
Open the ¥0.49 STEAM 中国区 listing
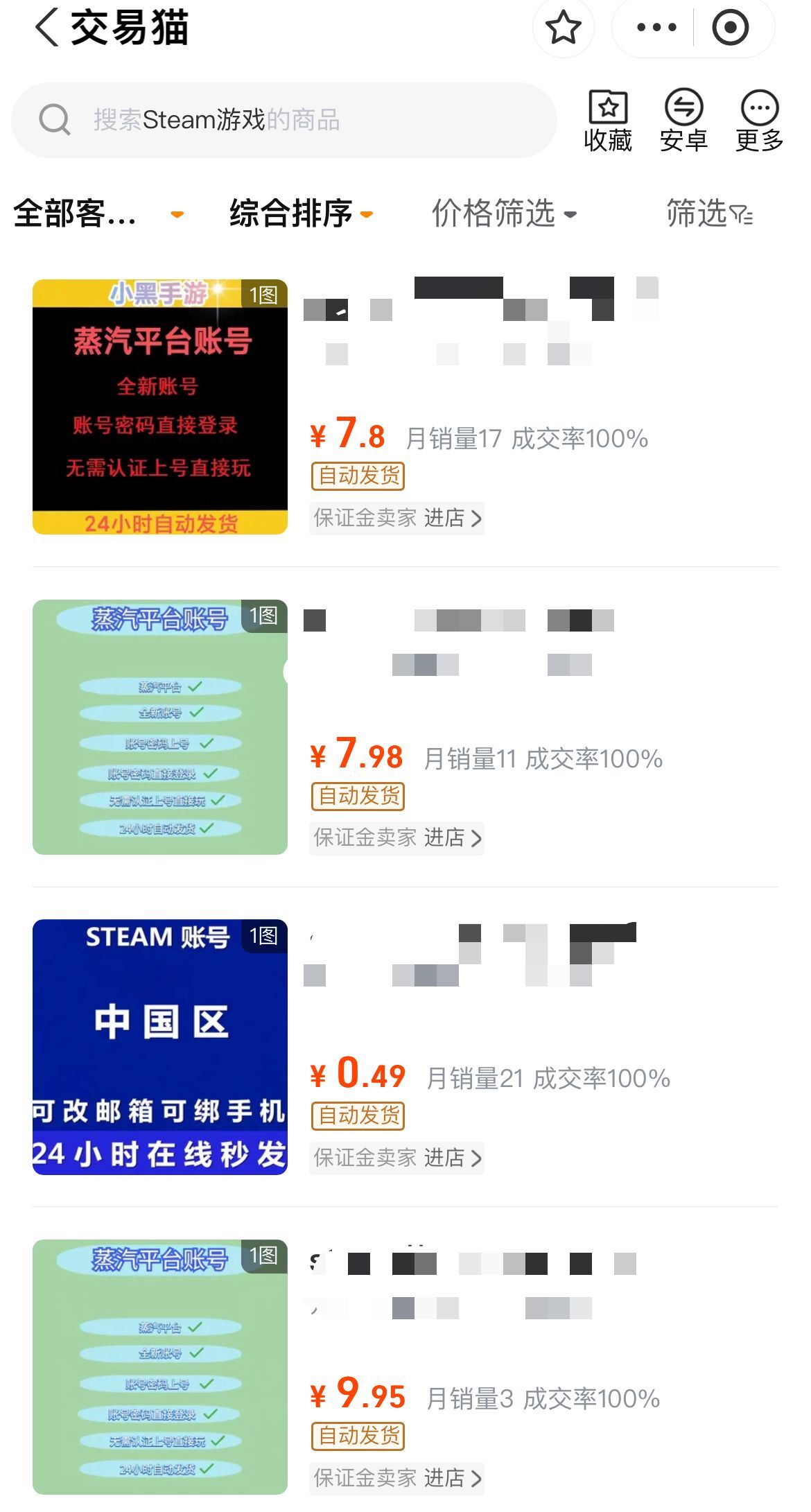(x=160, y=1047)
